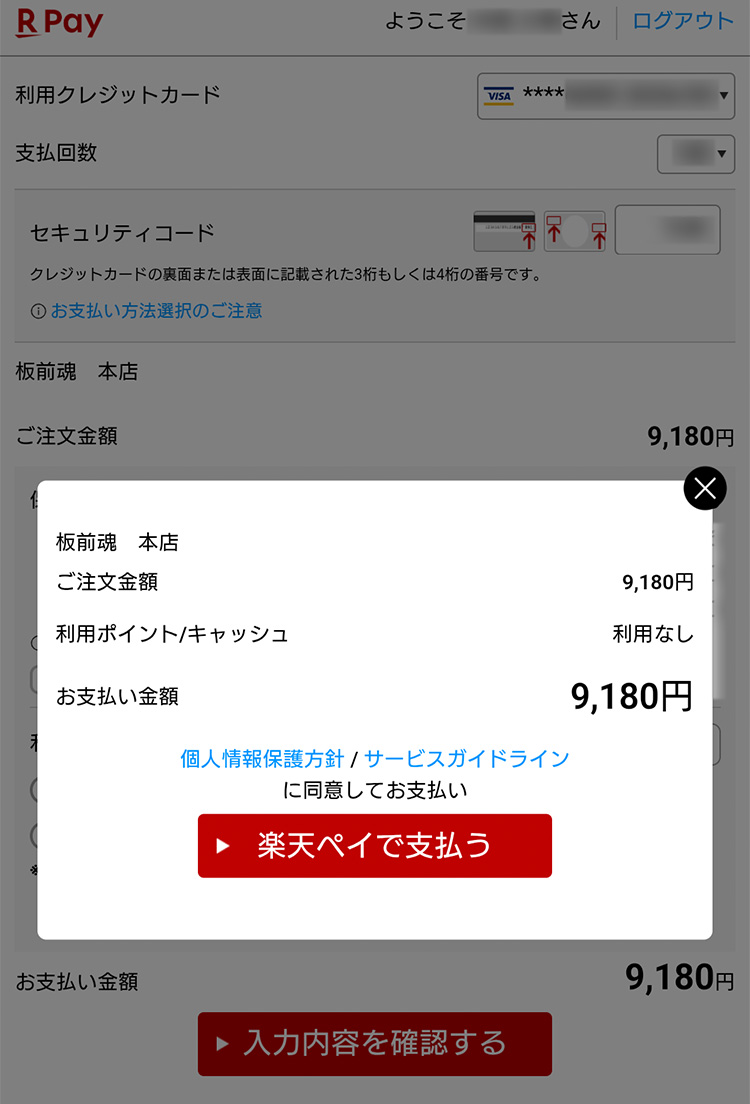Click the dropdown arrow on the credit card field
Screen dimensions: 750x1104
click(x=724, y=95)
